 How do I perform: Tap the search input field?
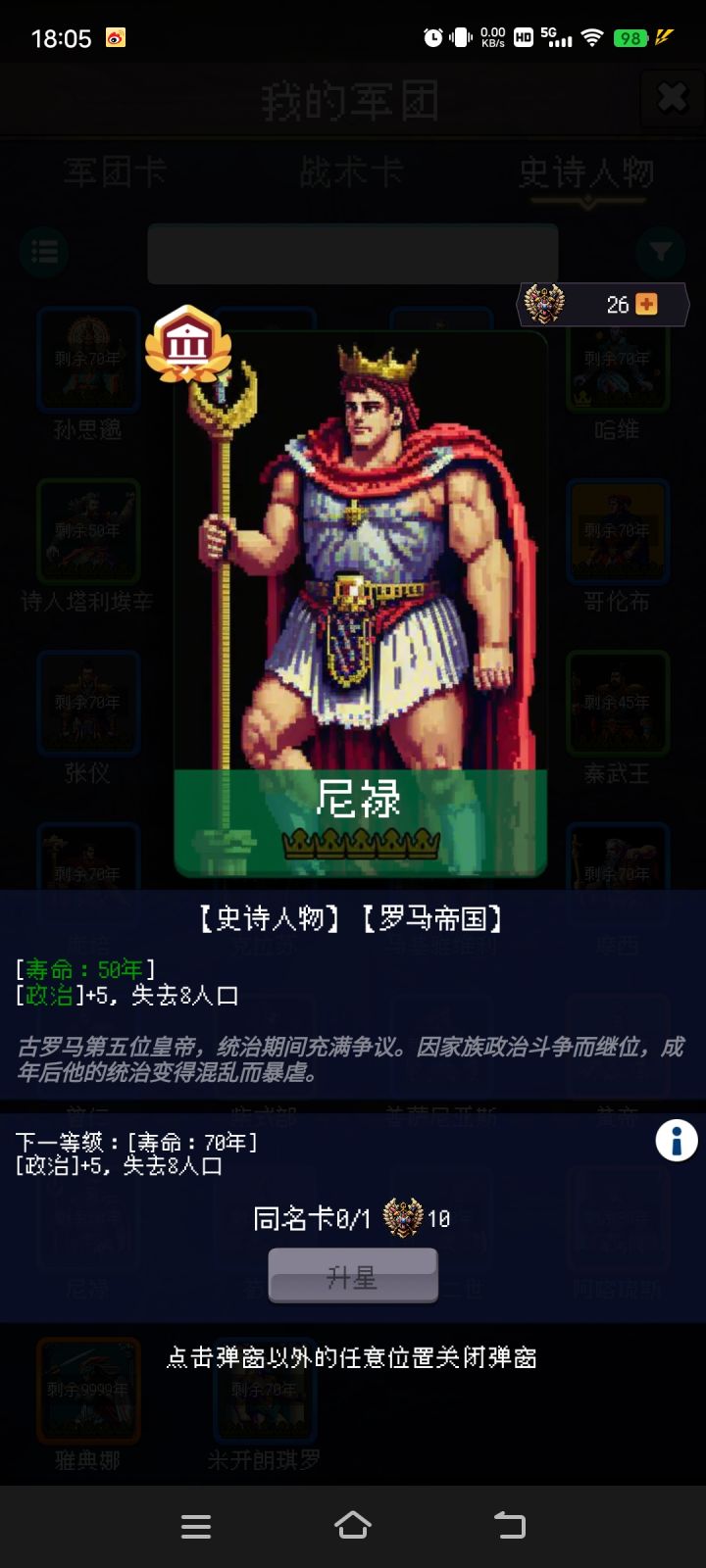click(x=353, y=254)
